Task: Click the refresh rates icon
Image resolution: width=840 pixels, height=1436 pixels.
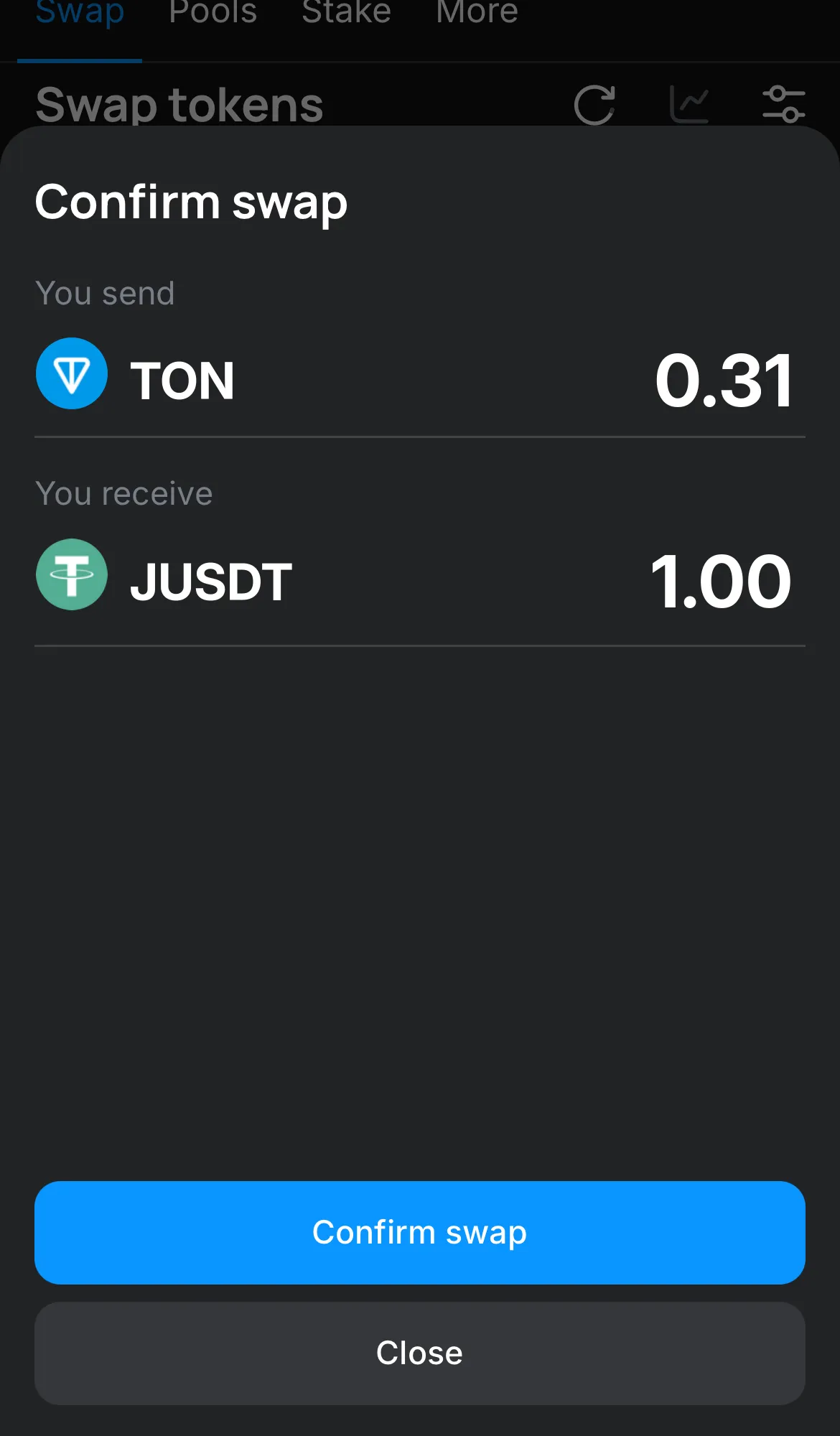Action: pyautogui.click(x=593, y=104)
